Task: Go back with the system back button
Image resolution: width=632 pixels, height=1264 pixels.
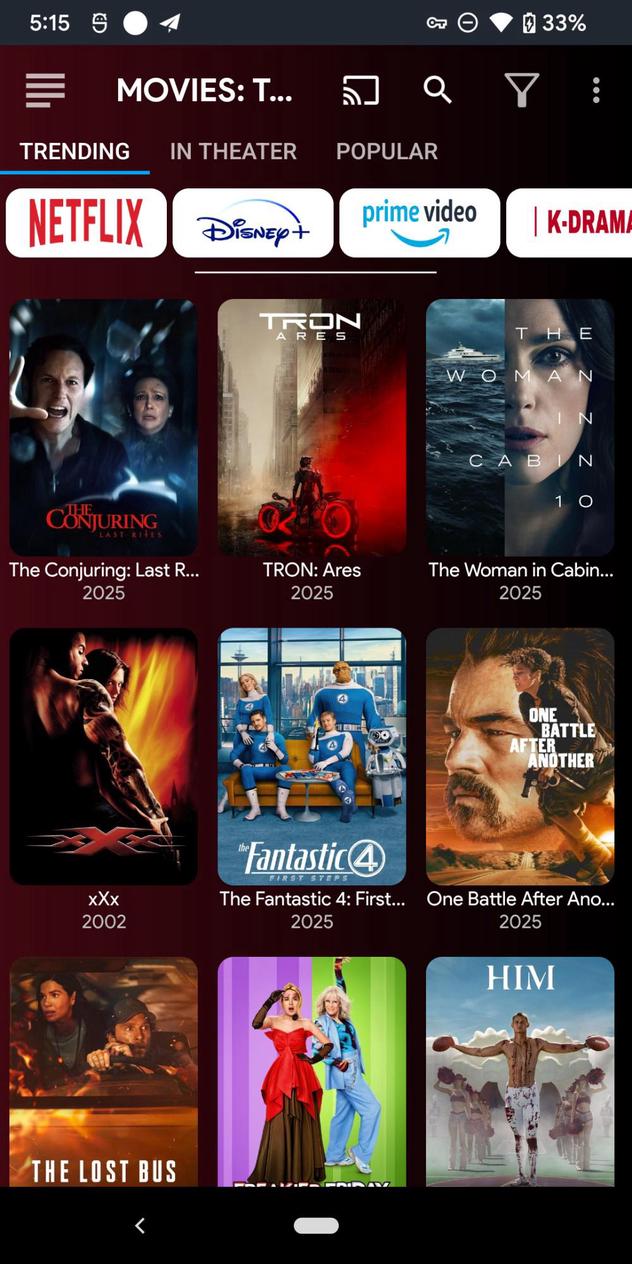Action: coord(140,1226)
